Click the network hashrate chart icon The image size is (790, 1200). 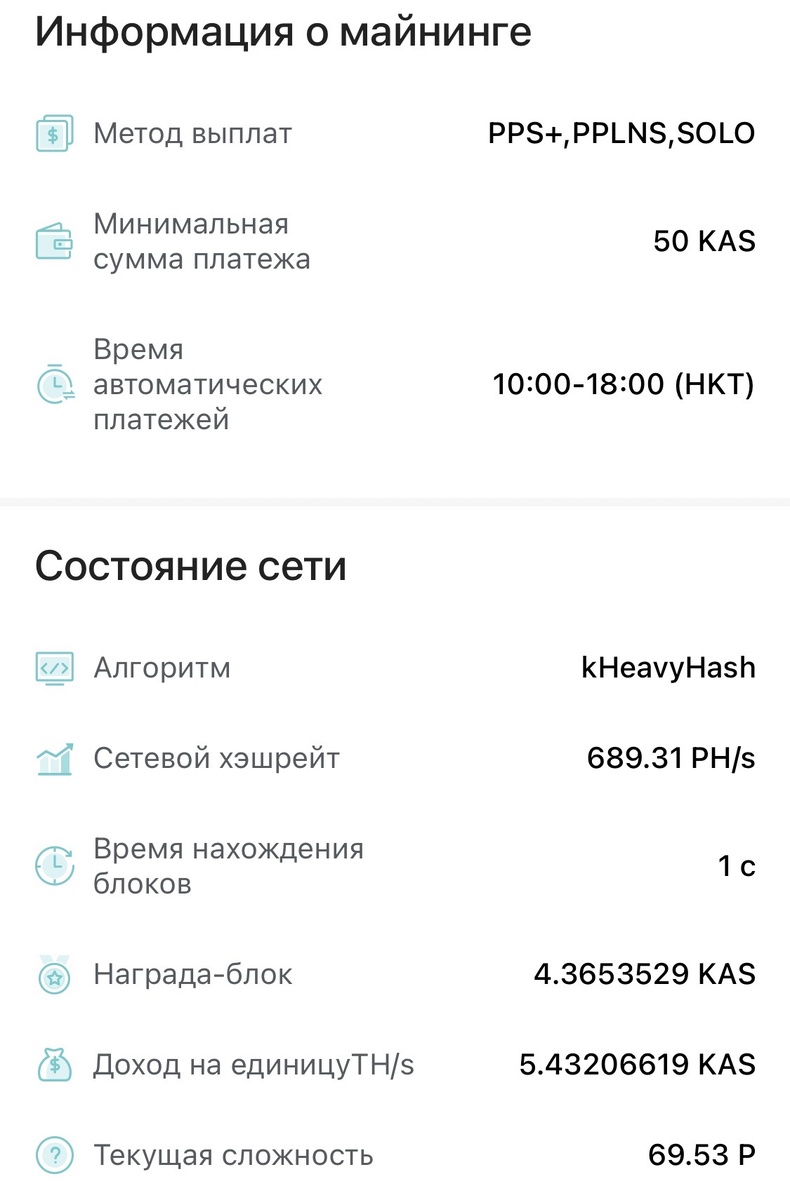(54, 758)
